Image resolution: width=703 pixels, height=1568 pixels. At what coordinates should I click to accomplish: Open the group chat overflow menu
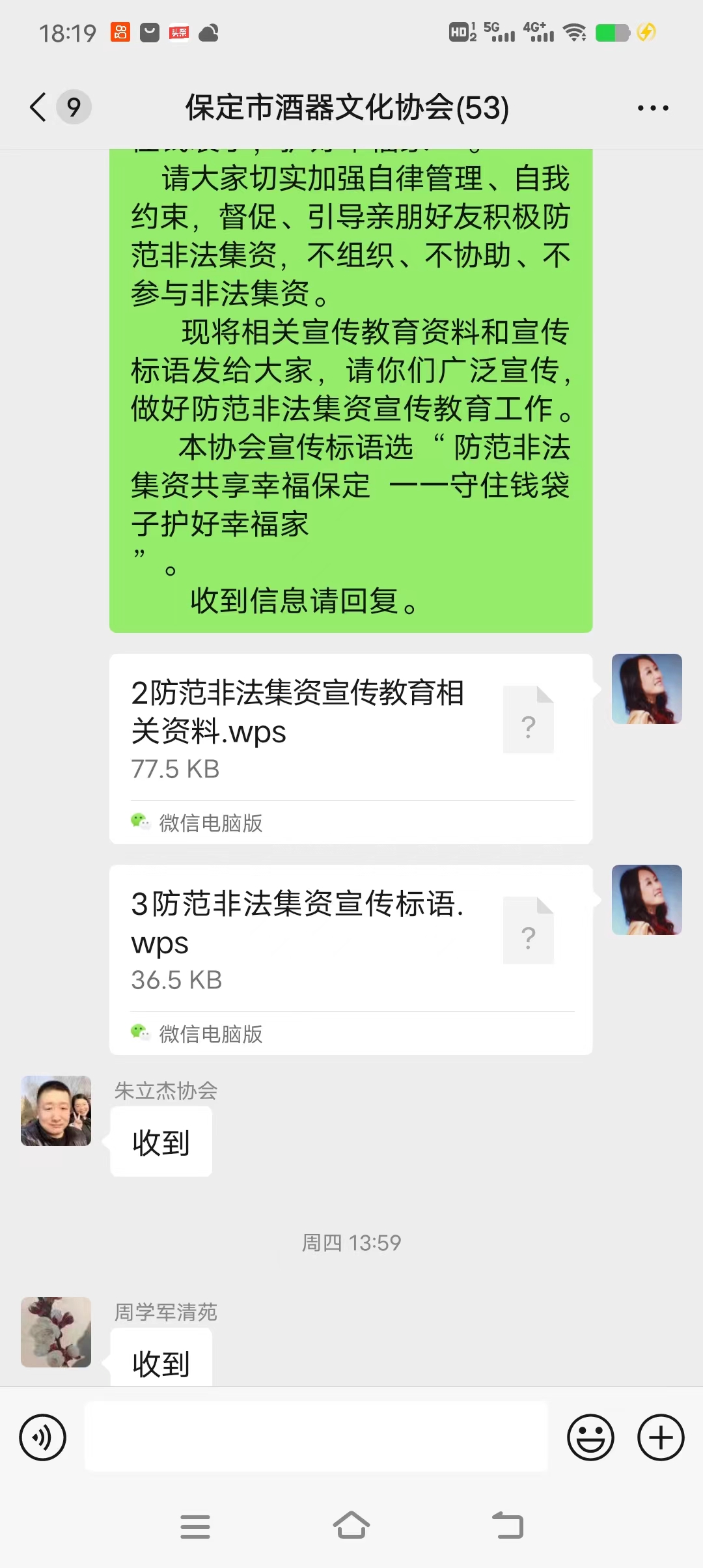(652, 108)
